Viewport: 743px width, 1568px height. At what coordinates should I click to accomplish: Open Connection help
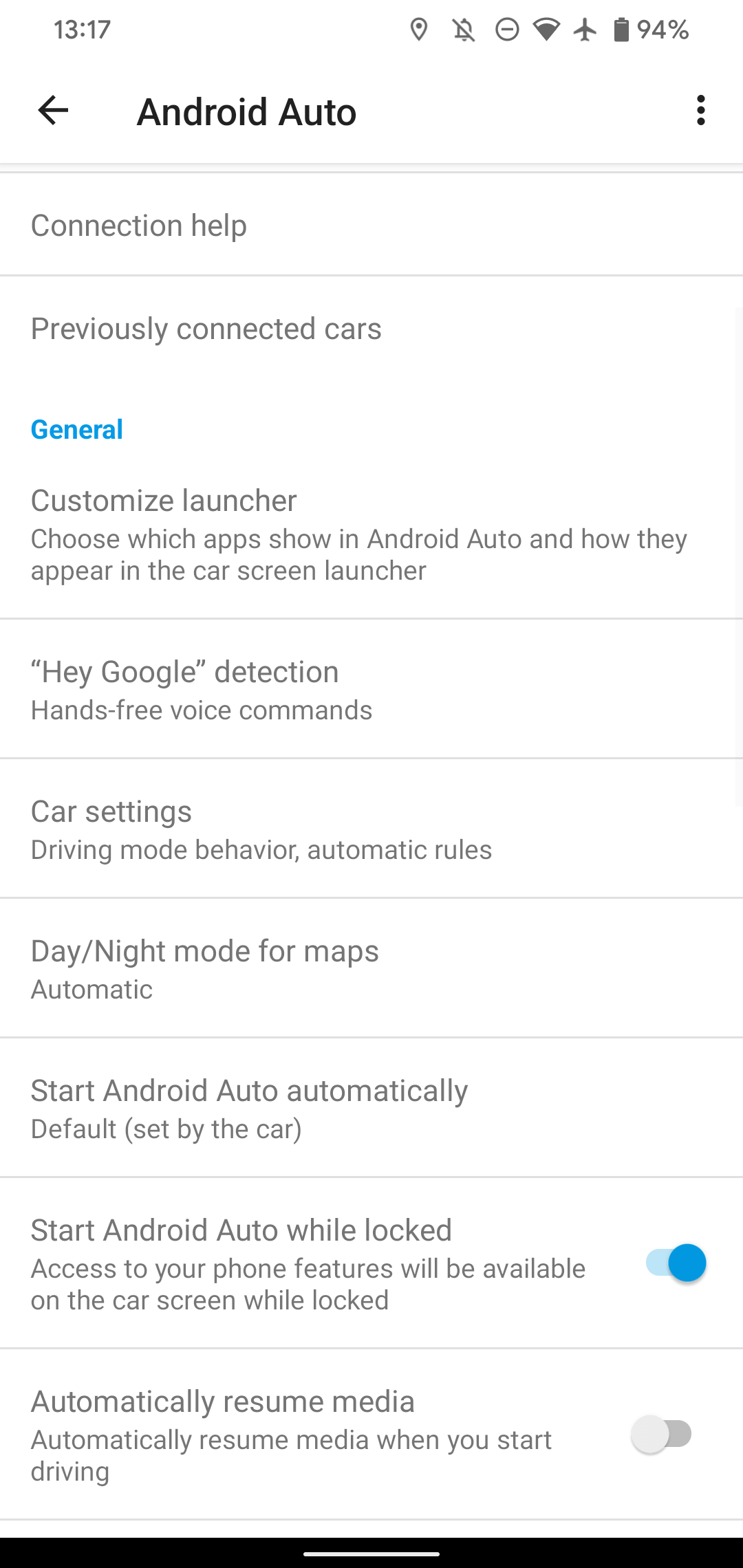click(x=371, y=226)
